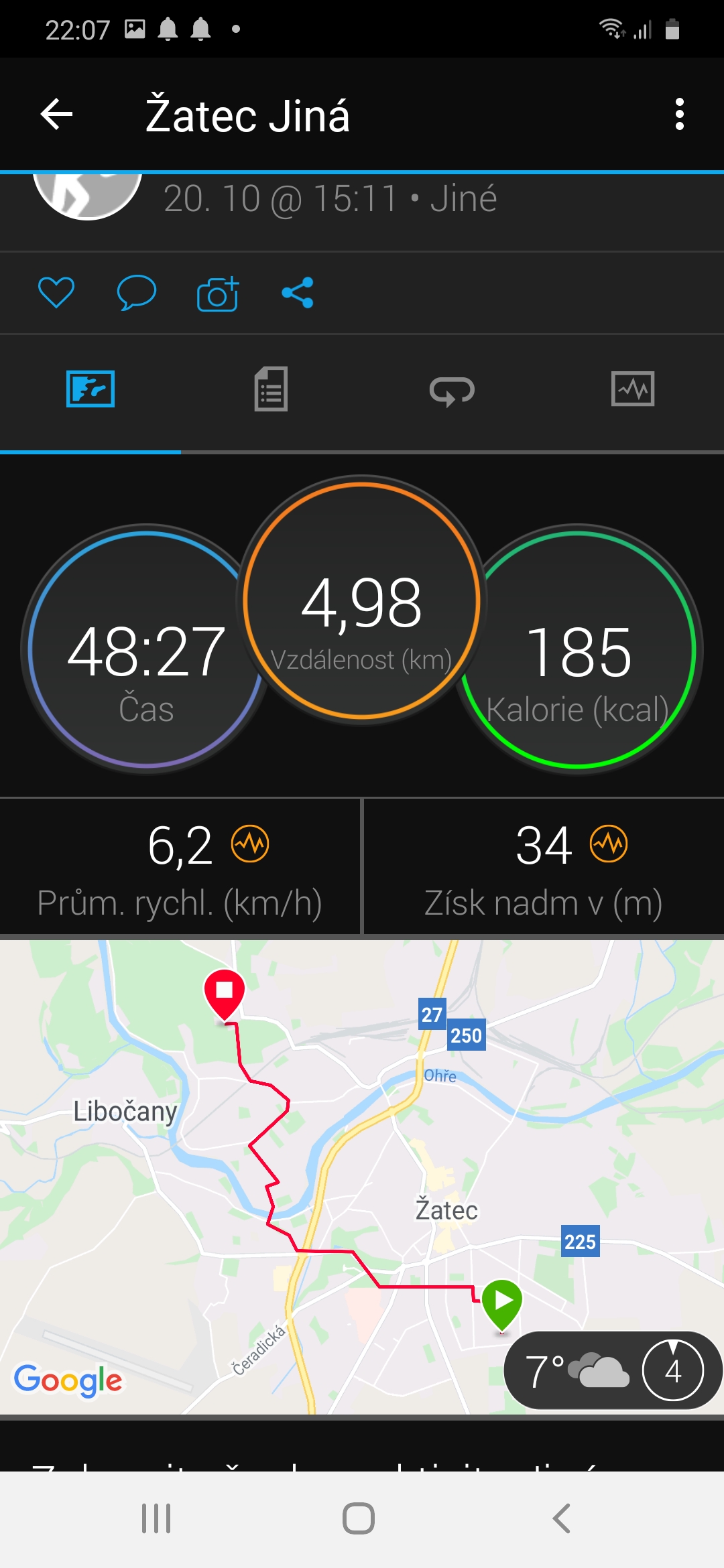
Task: Share this activity
Action: tap(298, 293)
